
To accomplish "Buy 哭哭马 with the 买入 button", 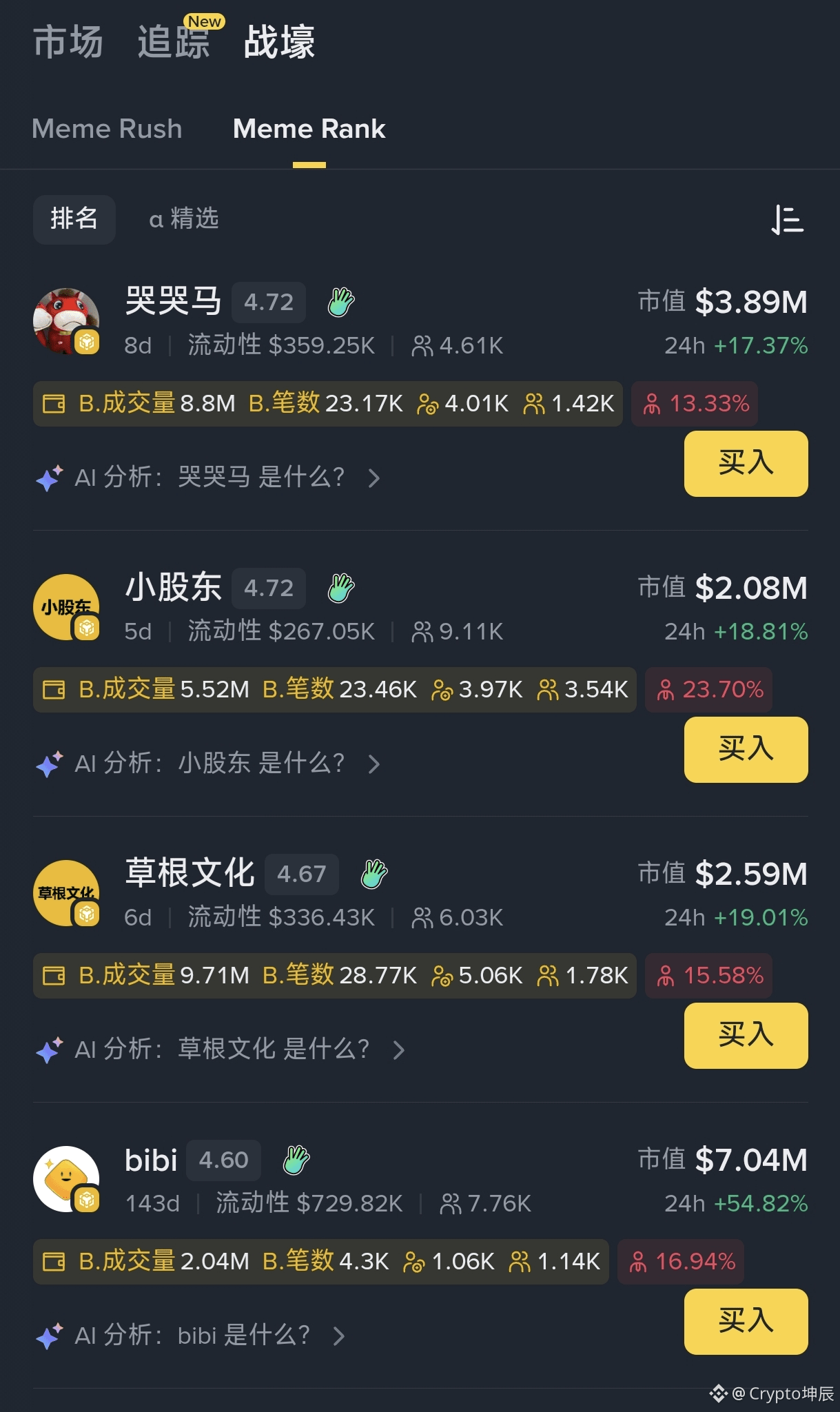I will click(746, 463).
